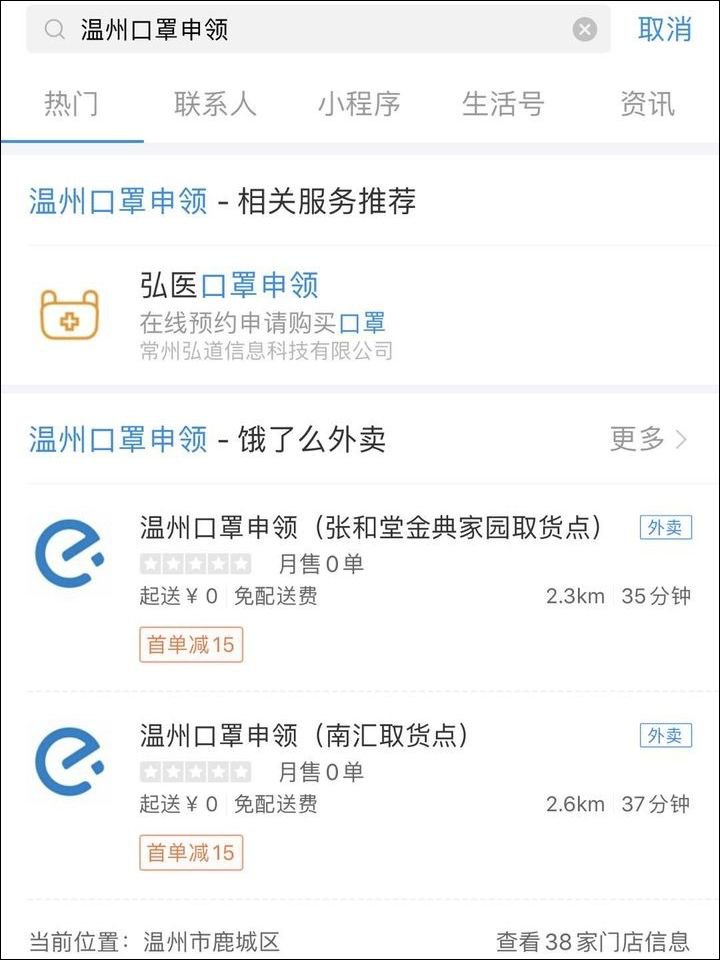The width and height of the screenshot is (720, 960).
Task: View the 资讯 tab
Action: point(647,104)
